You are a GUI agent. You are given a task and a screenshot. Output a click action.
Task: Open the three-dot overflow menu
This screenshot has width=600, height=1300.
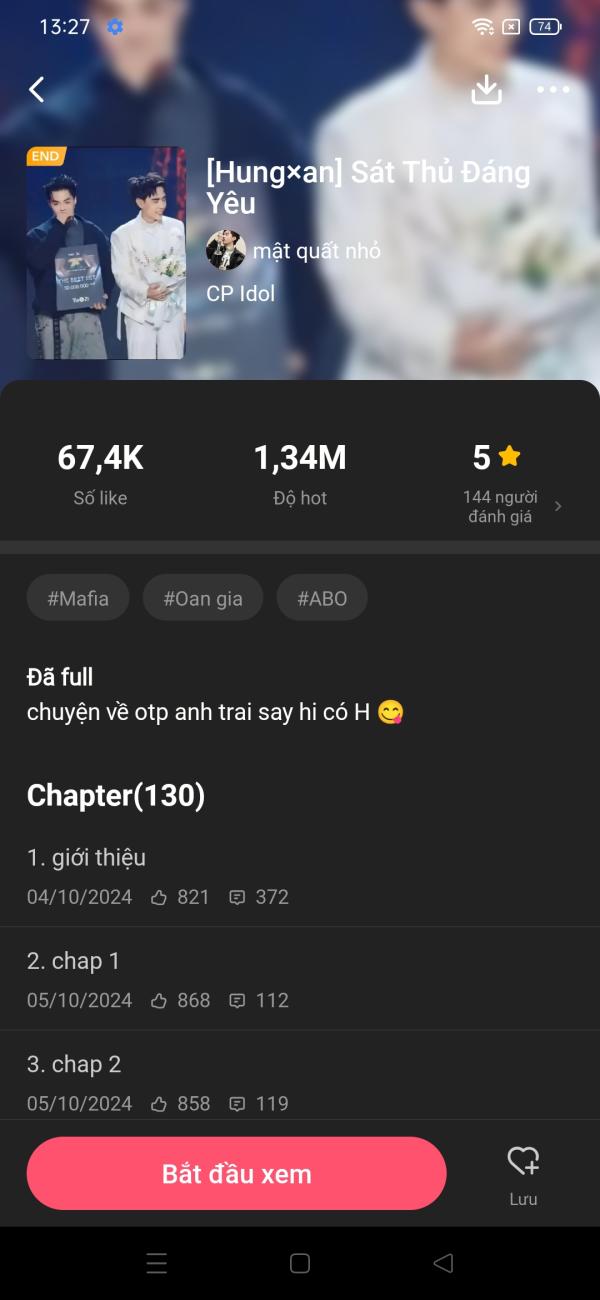coord(553,90)
